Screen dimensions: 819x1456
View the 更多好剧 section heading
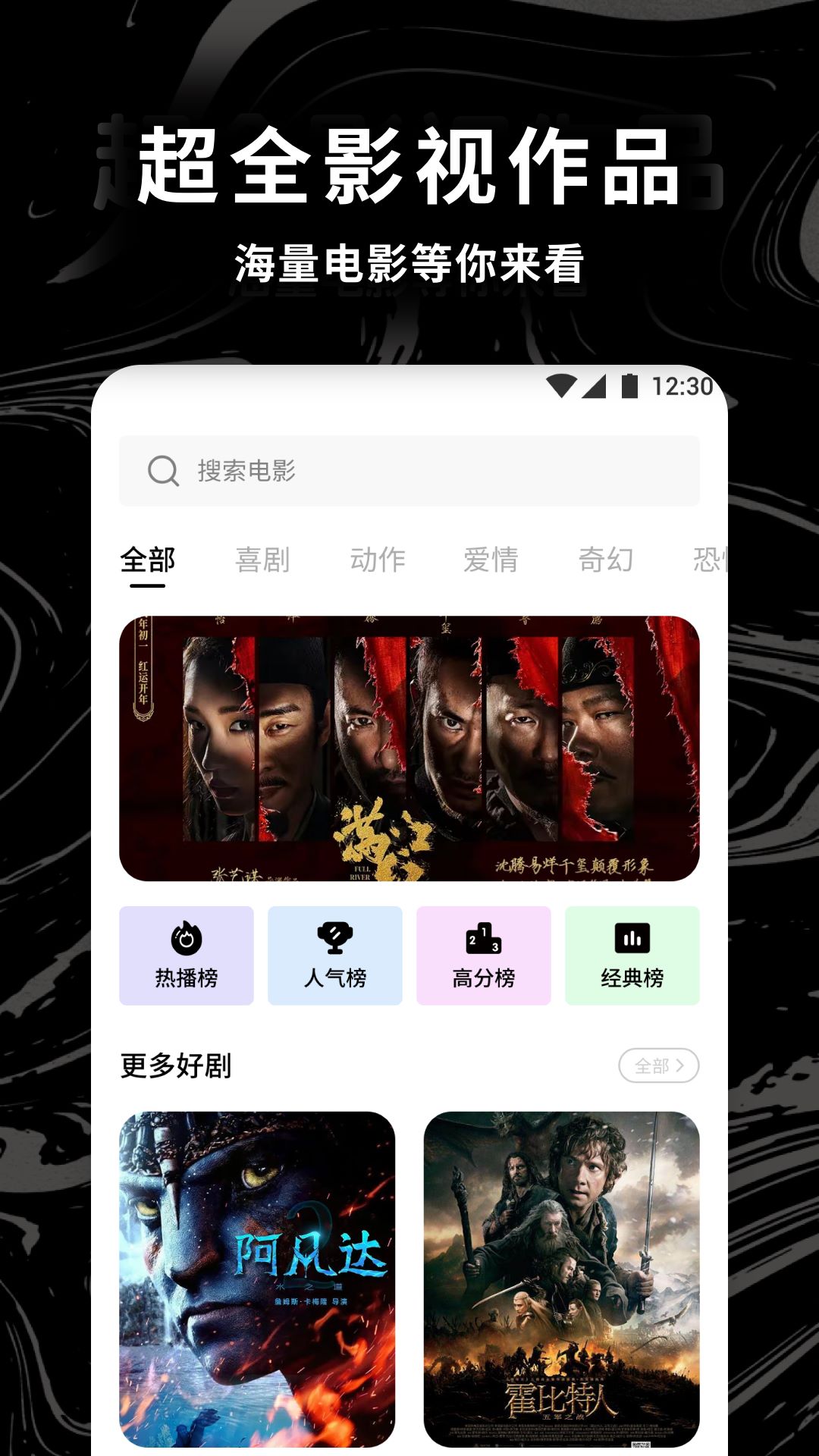(x=176, y=1066)
